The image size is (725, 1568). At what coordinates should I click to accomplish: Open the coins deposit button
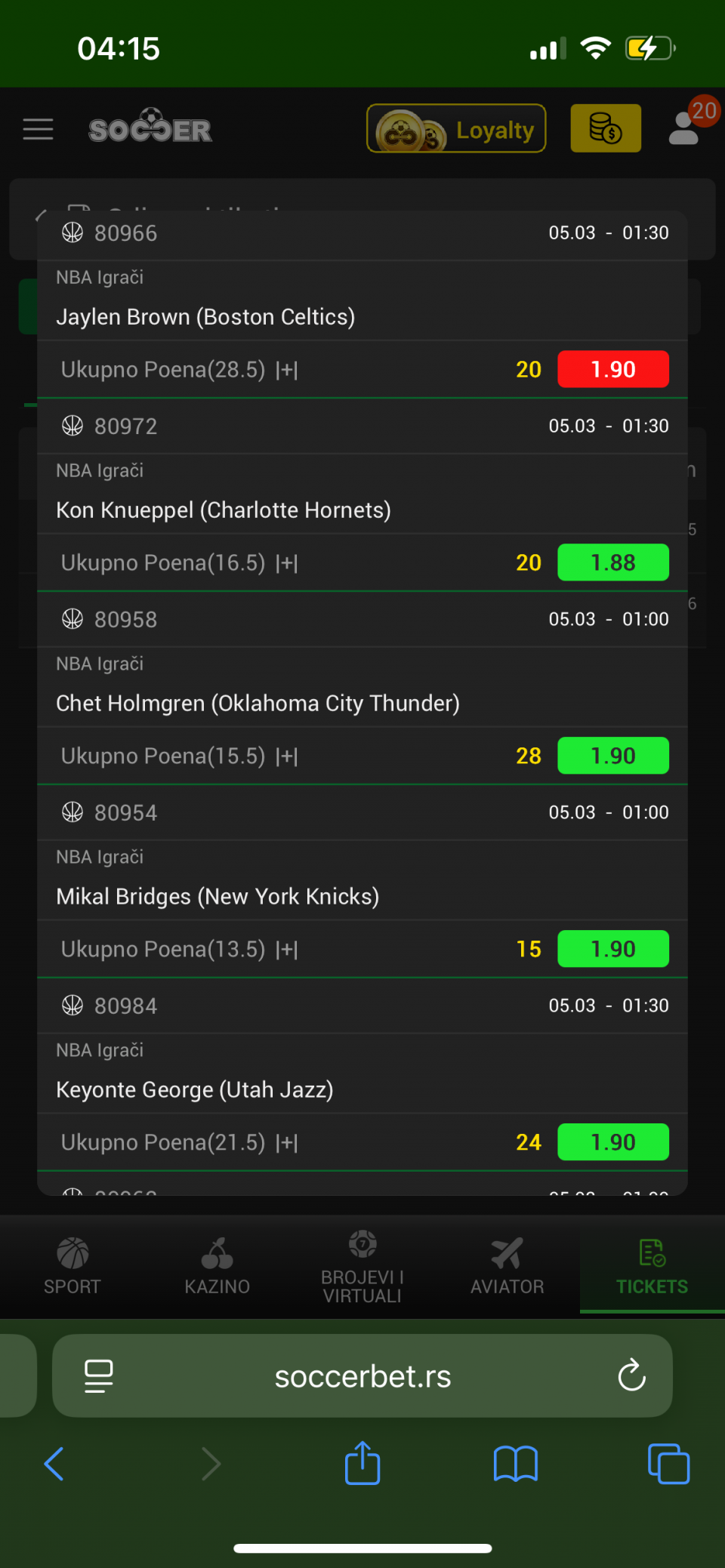(606, 129)
